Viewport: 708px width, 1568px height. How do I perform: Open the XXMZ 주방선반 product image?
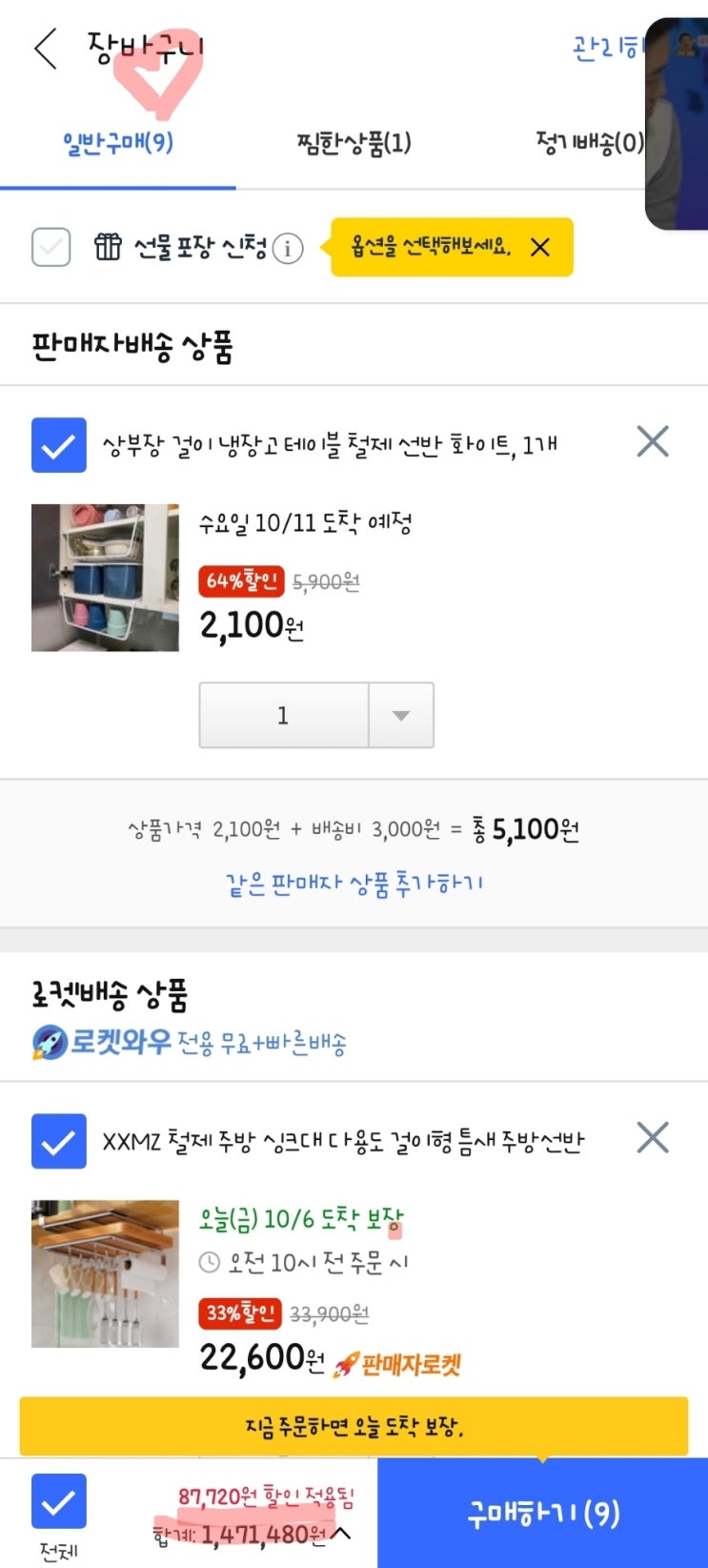point(105,1273)
